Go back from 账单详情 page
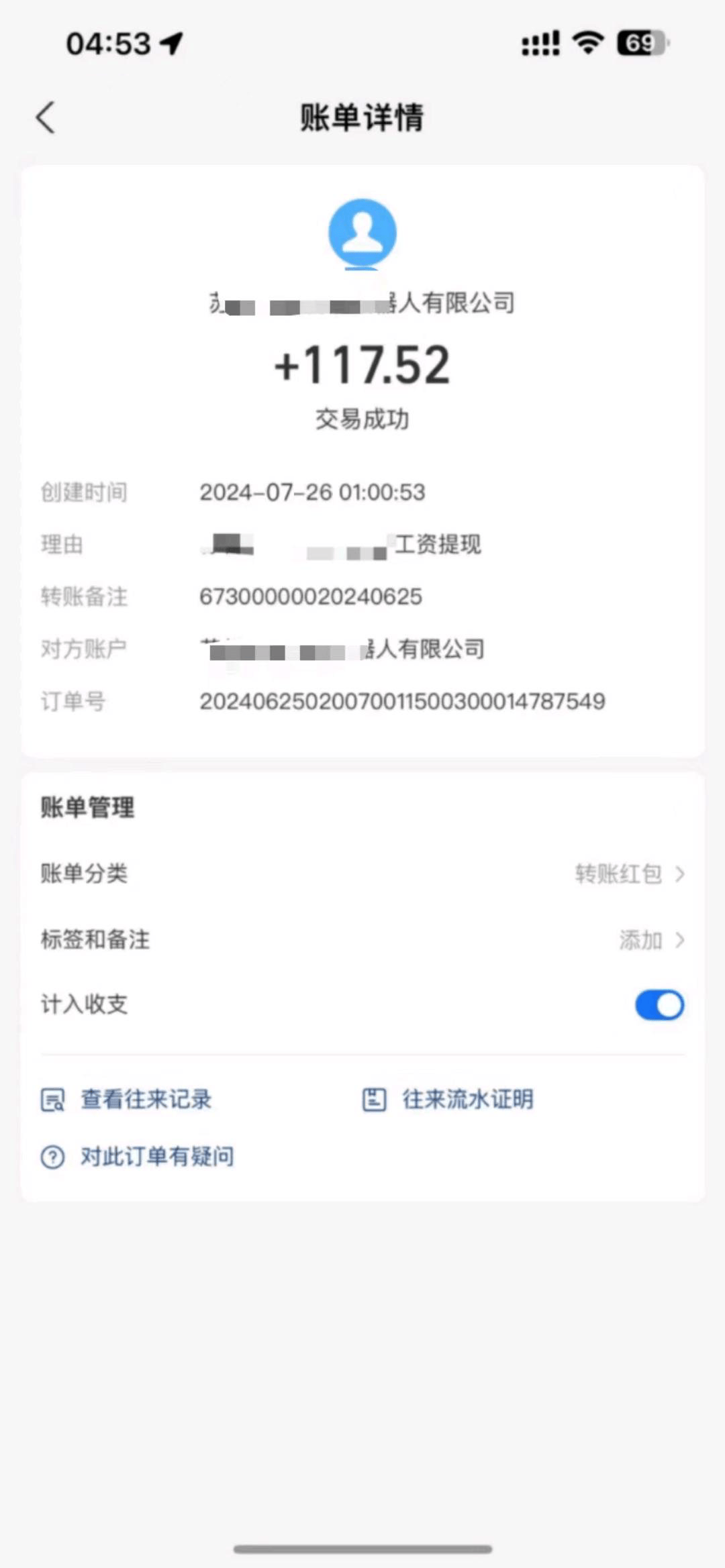The width and height of the screenshot is (725, 1568). (x=46, y=118)
